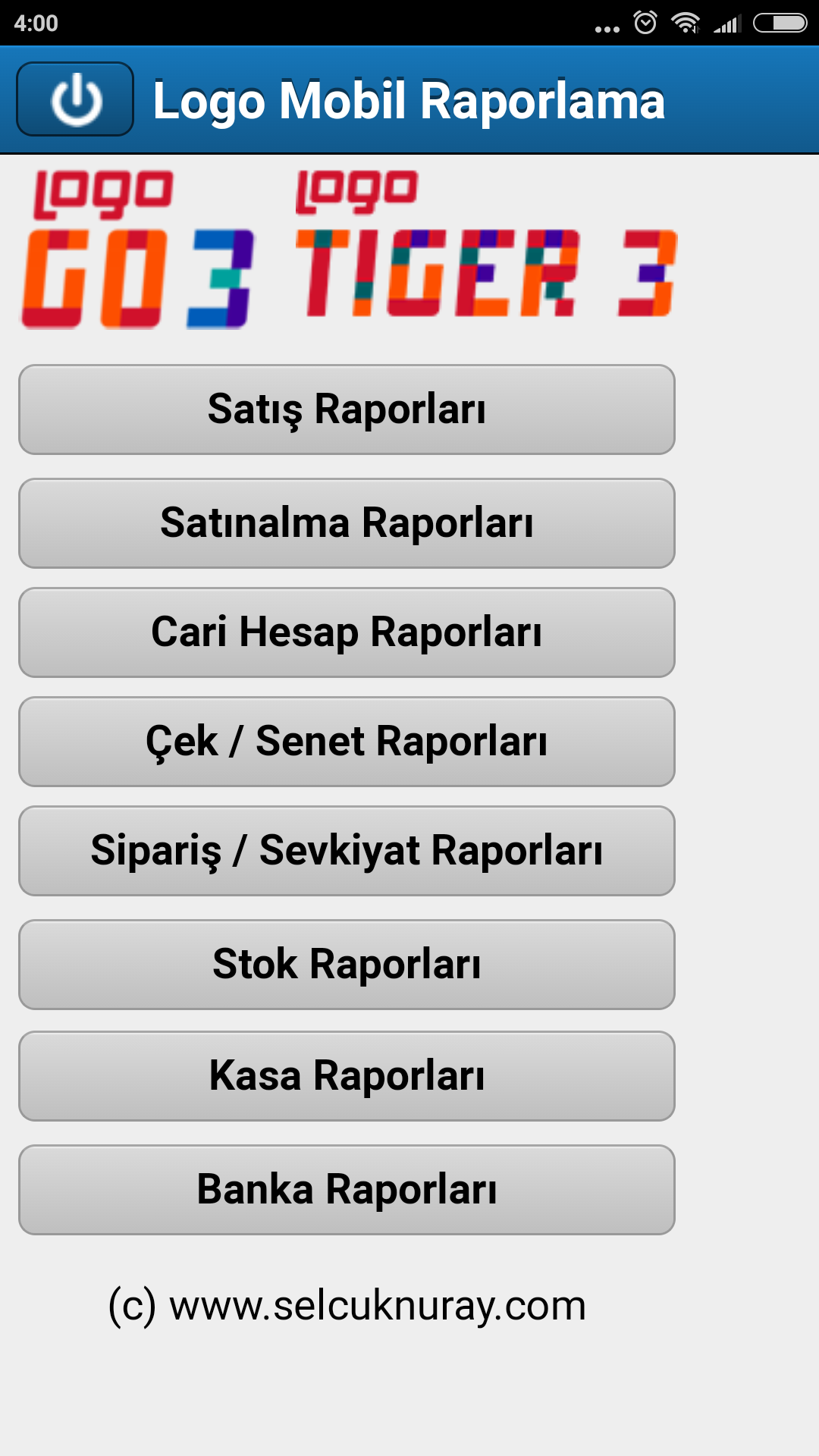View Sipariş / Sevkiyat Raporları
The height and width of the screenshot is (1456, 819).
347,851
